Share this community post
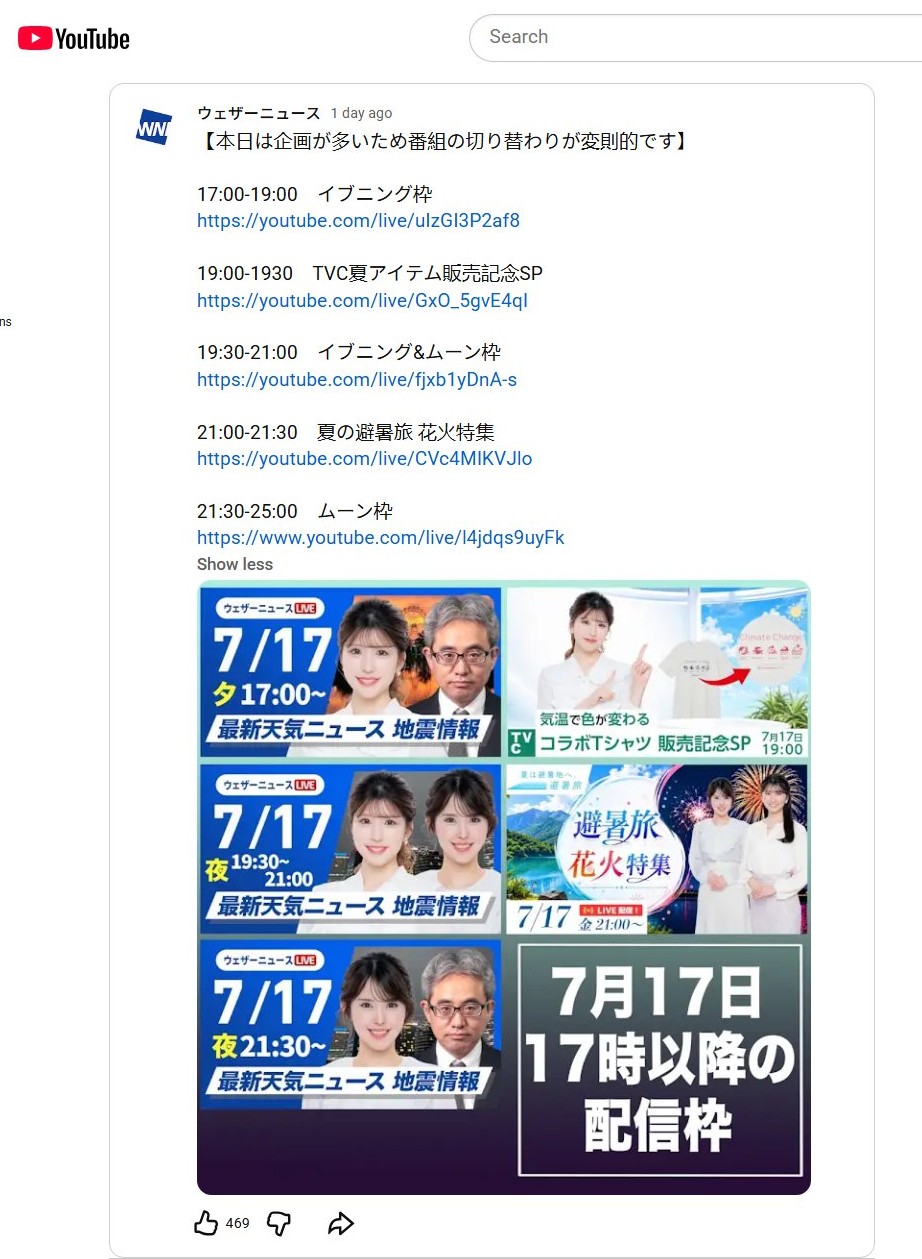The height and width of the screenshot is (1259, 922). tap(341, 1223)
